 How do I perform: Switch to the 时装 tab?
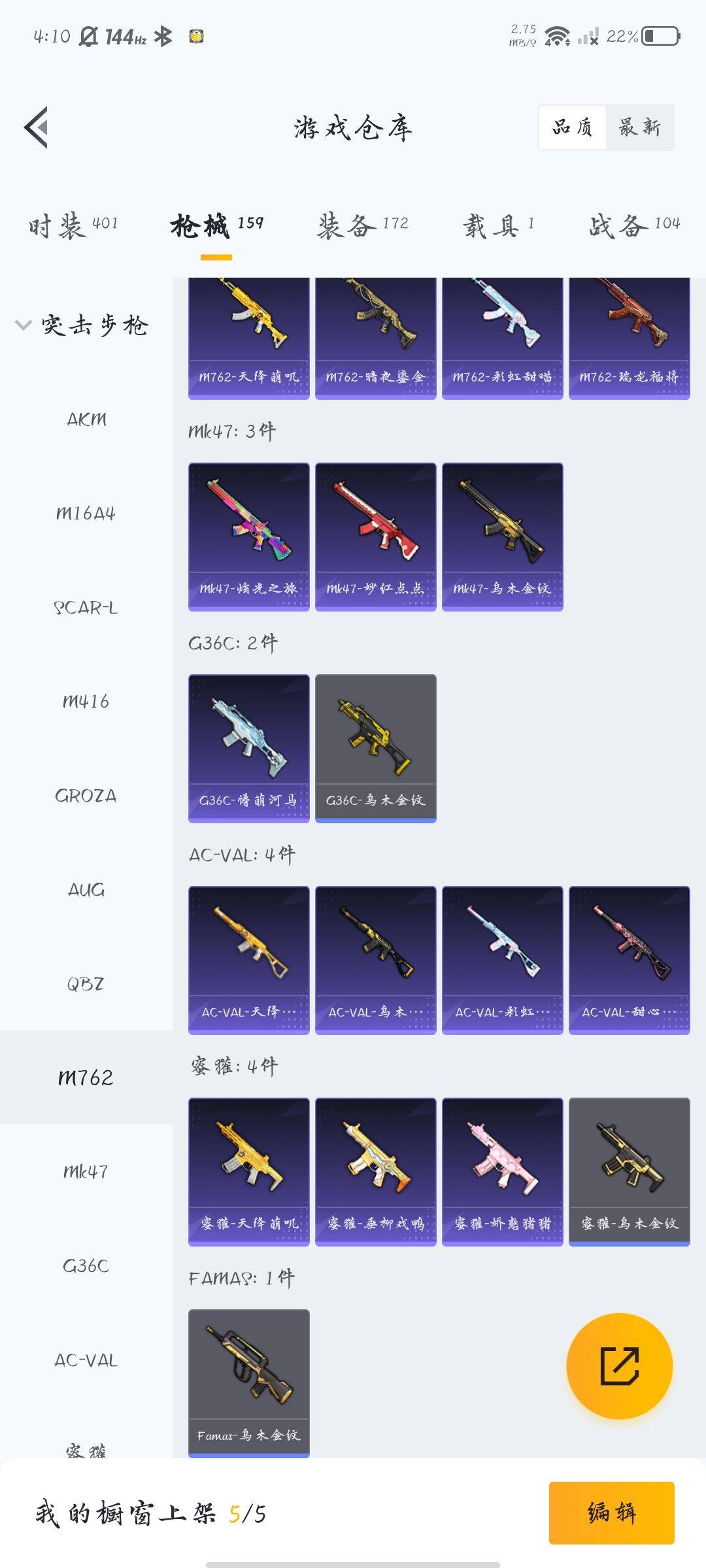click(x=73, y=225)
